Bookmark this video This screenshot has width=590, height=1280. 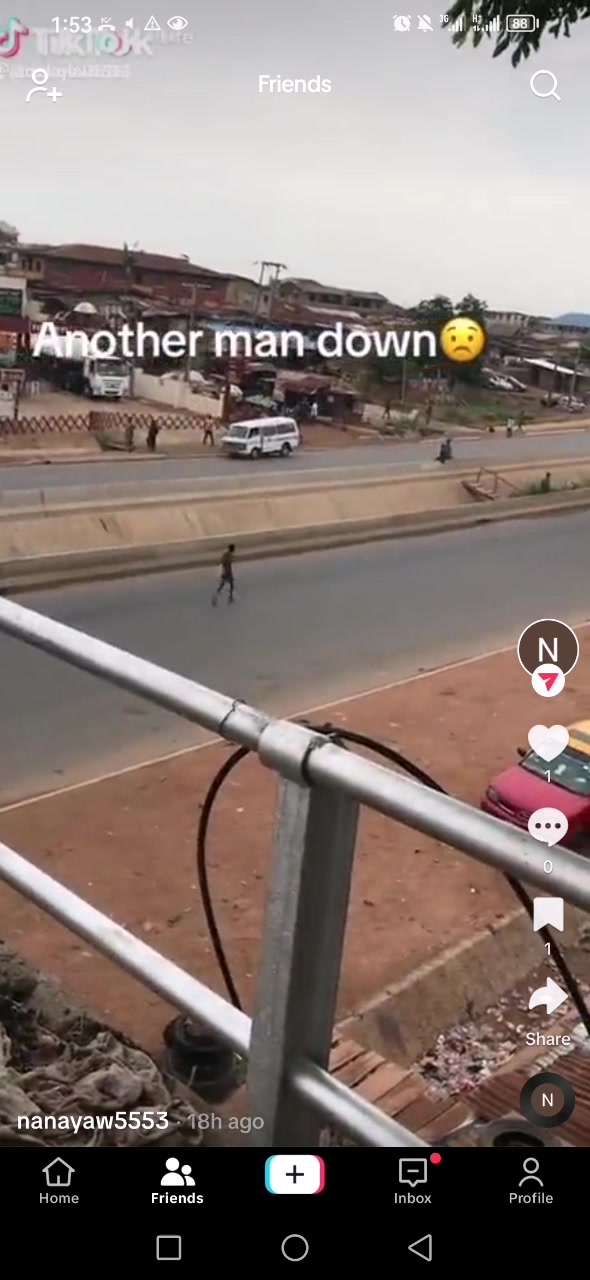click(548, 914)
